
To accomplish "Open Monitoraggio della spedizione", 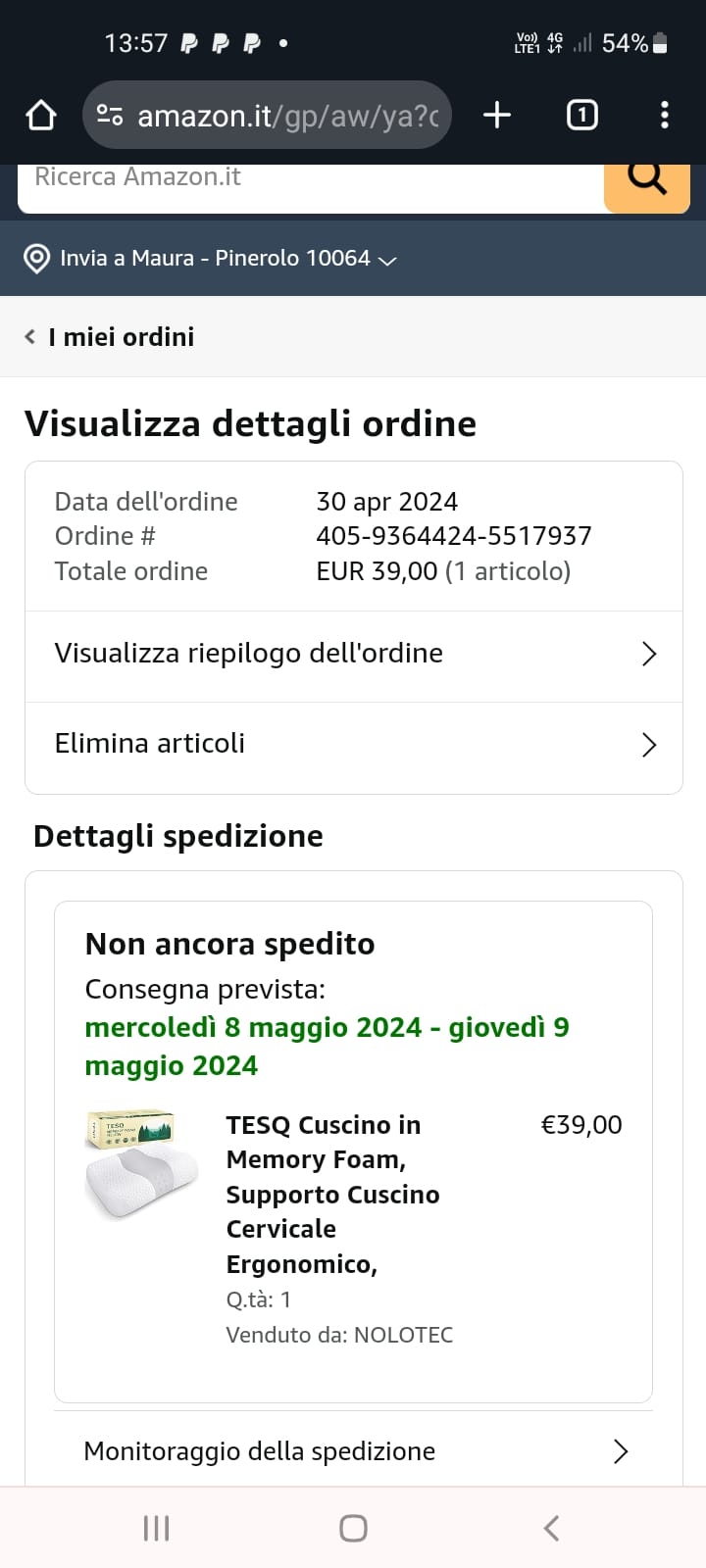I will tap(353, 1451).
